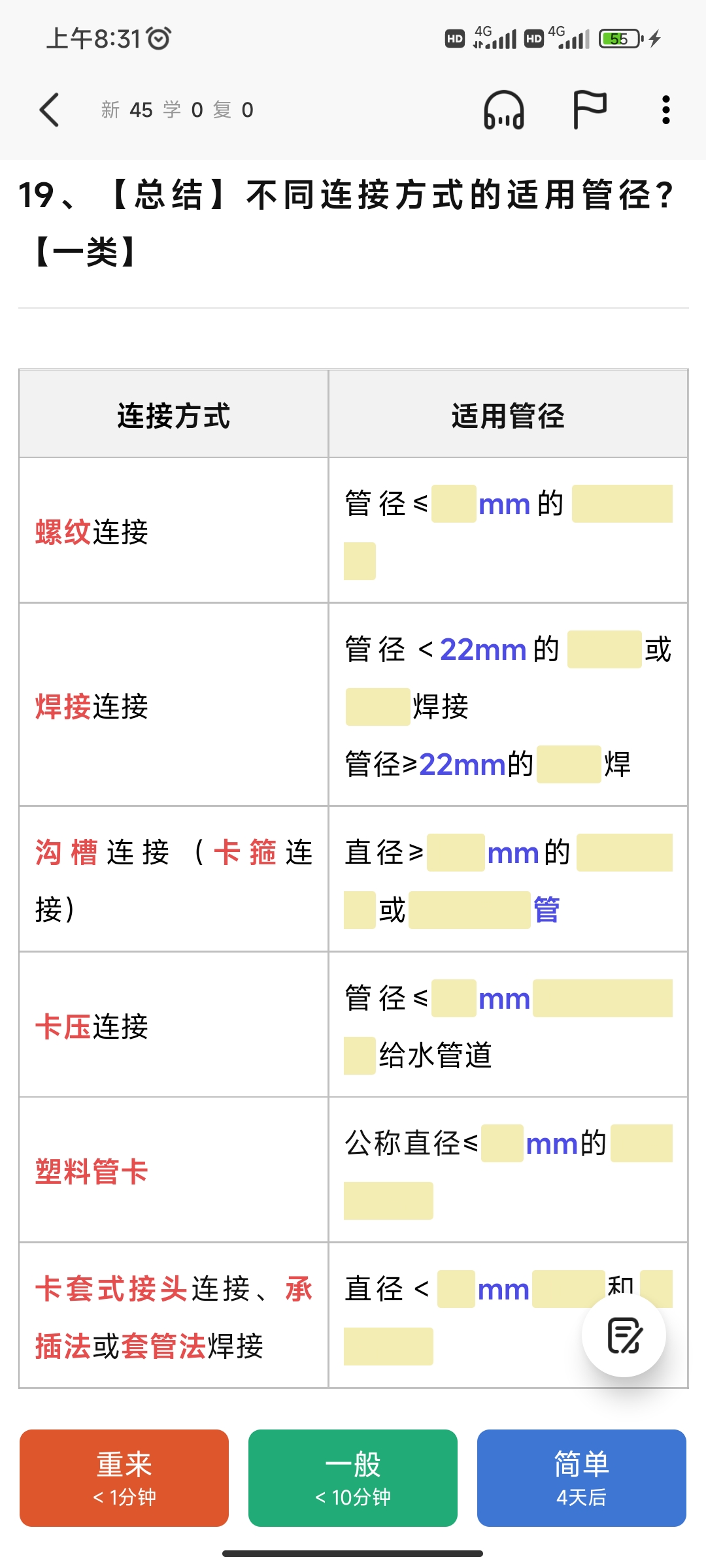Reveal the hidden number before mm in 螺纹连接 row
Viewport: 706px width, 1568px height.
click(454, 504)
